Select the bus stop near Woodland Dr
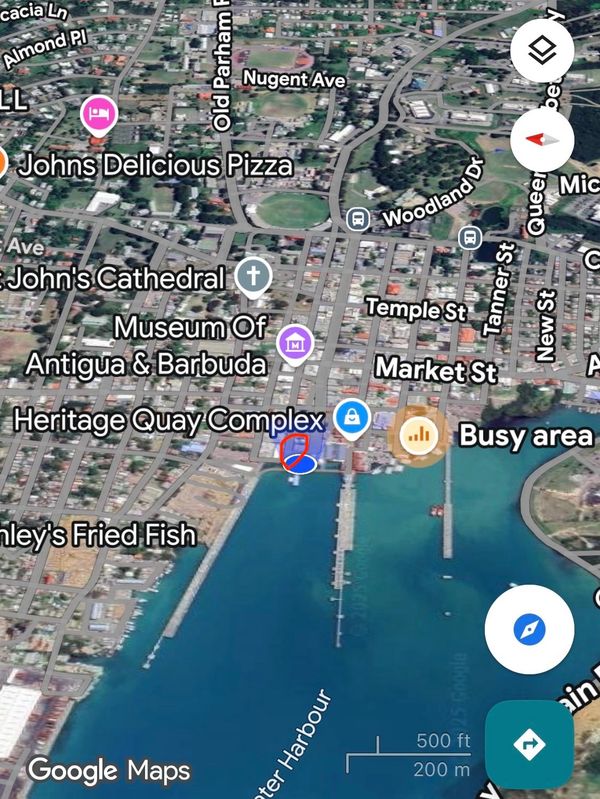This screenshot has width=600, height=799. coord(357,218)
